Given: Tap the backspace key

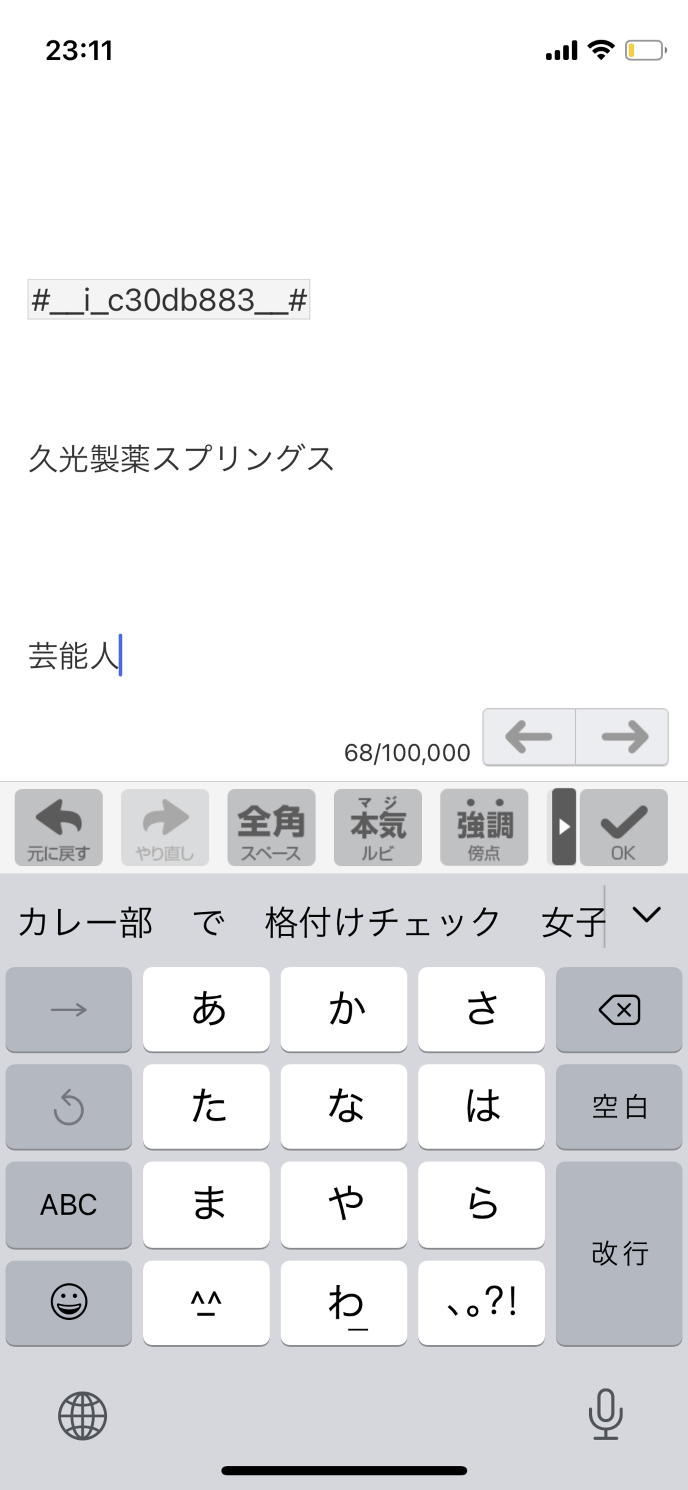Looking at the screenshot, I should pos(619,1010).
